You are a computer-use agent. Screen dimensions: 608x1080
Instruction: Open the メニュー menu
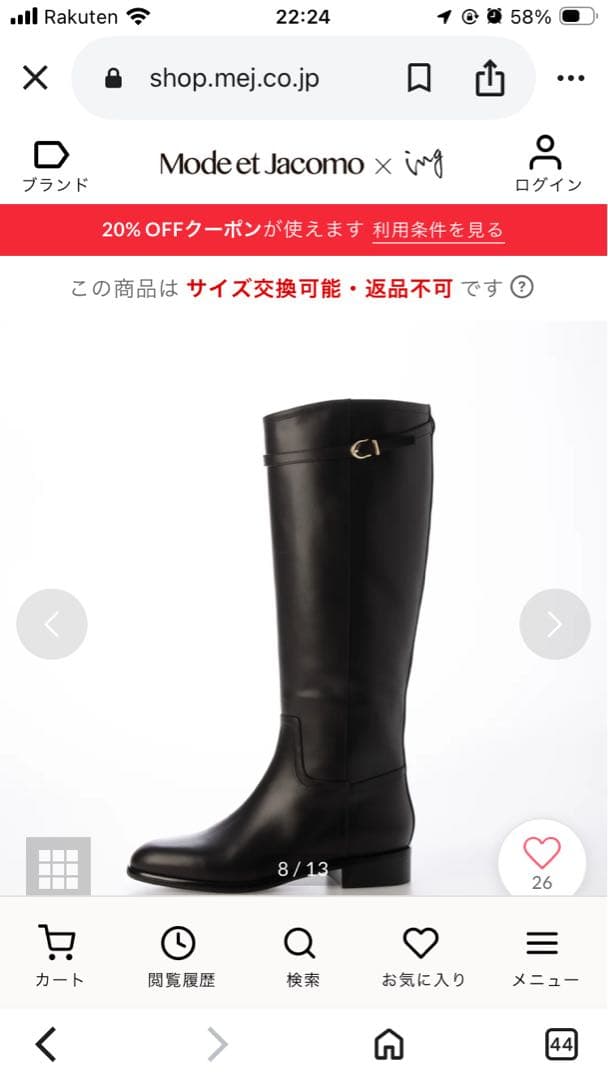tap(544, 957)
